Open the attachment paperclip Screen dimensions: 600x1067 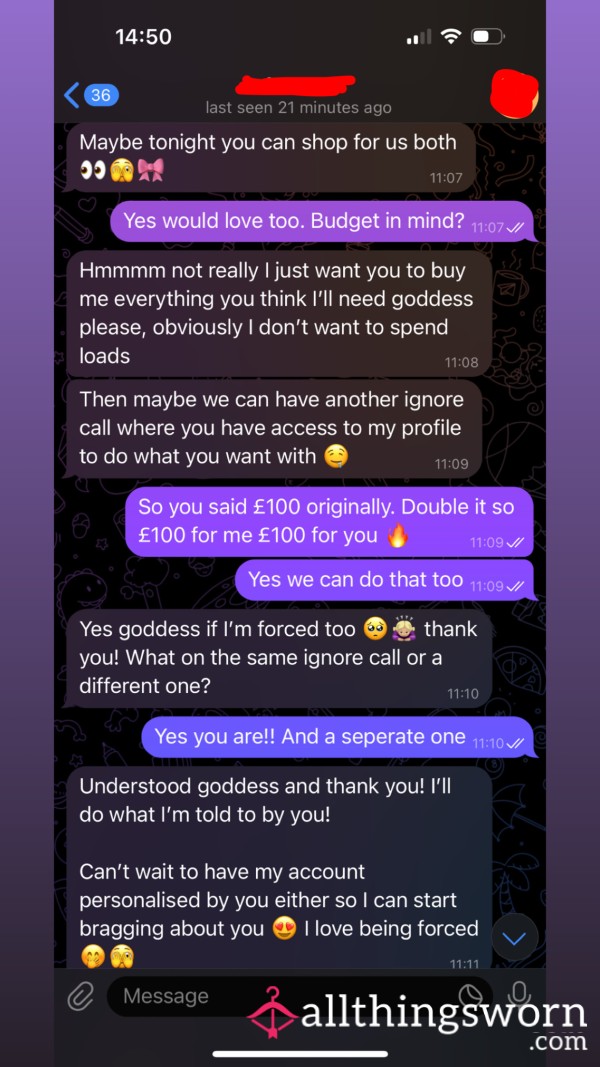coord(81,998)
